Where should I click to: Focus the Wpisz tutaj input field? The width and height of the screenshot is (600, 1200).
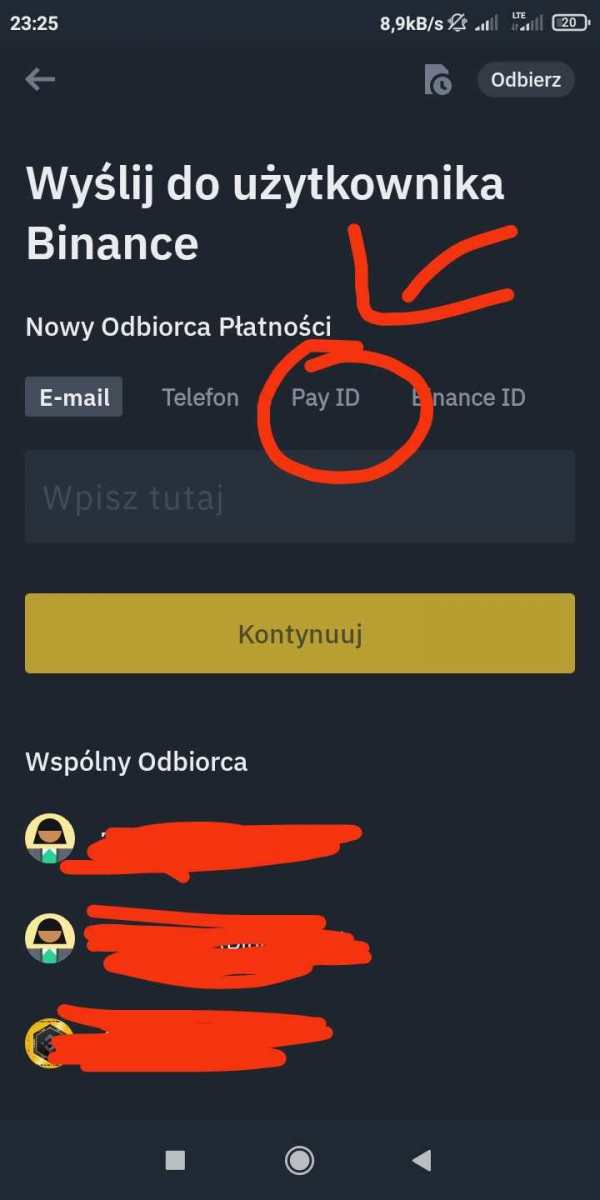point(300,497)
